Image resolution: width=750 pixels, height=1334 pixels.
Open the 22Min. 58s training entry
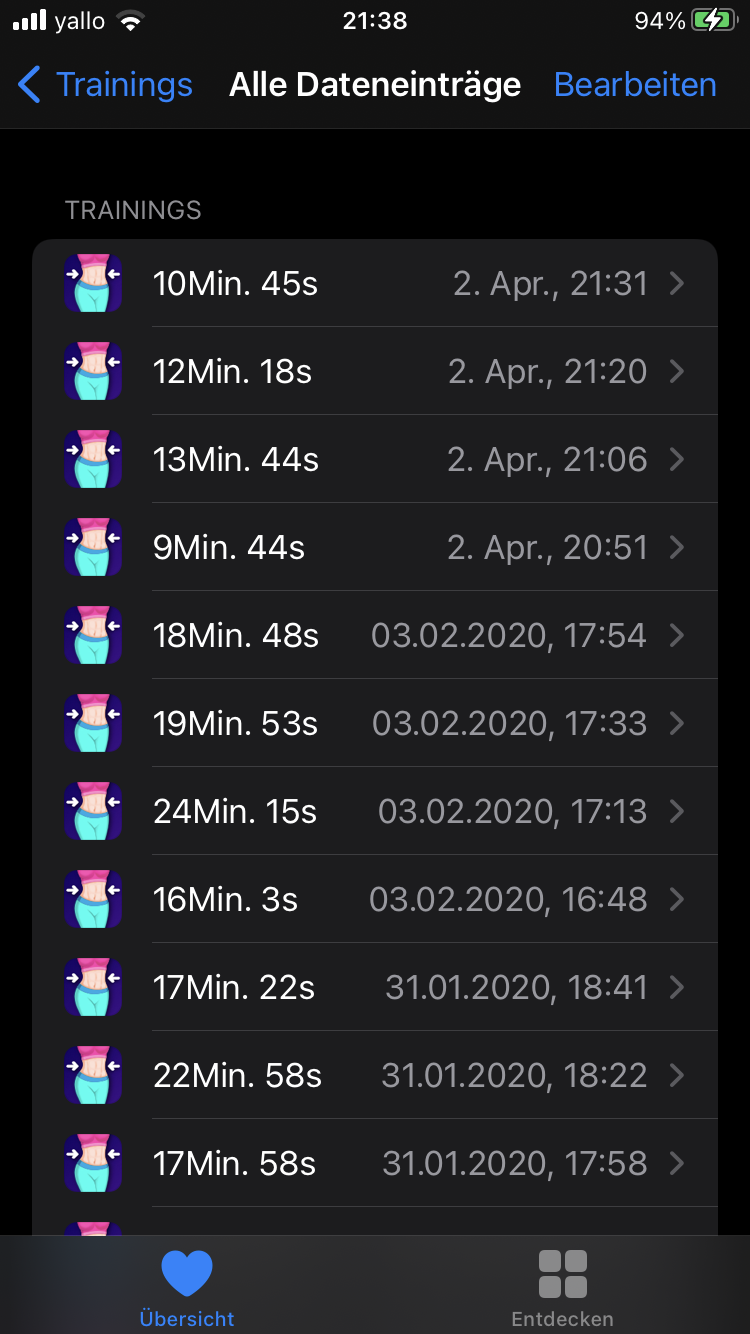pyautogui.click(x=375, y=1075)
